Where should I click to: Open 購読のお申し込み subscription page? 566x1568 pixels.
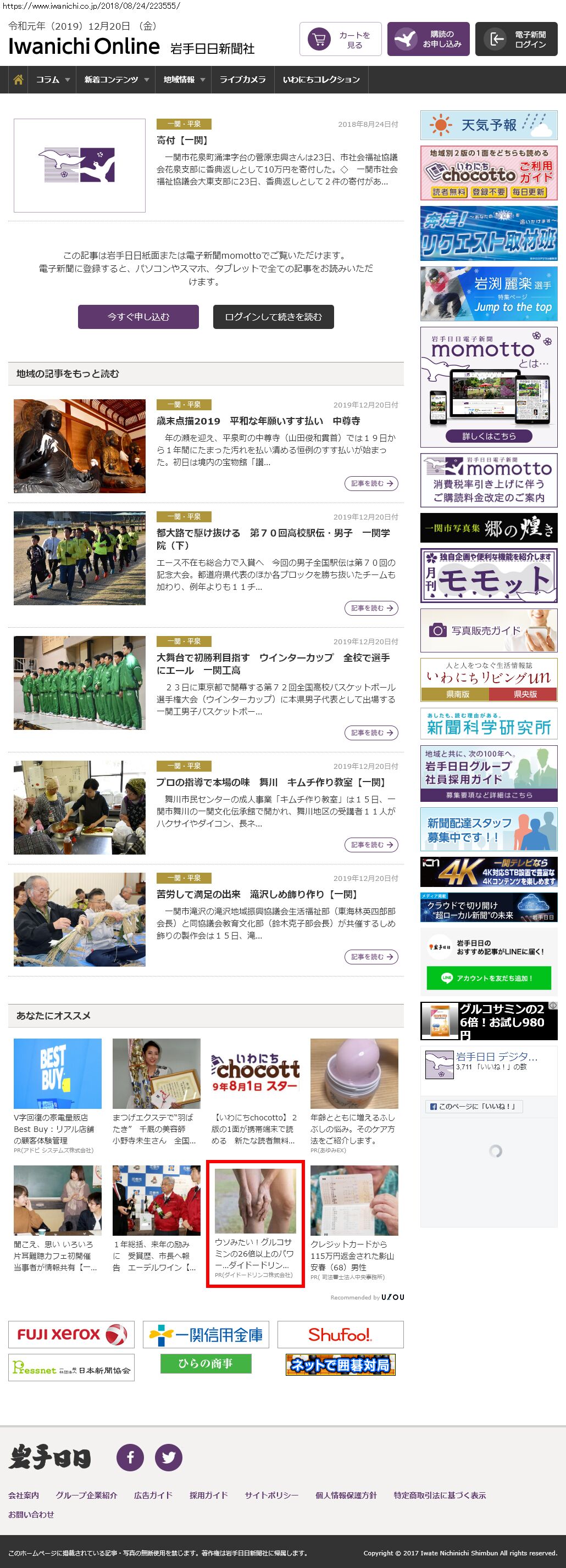coord(428,40)
